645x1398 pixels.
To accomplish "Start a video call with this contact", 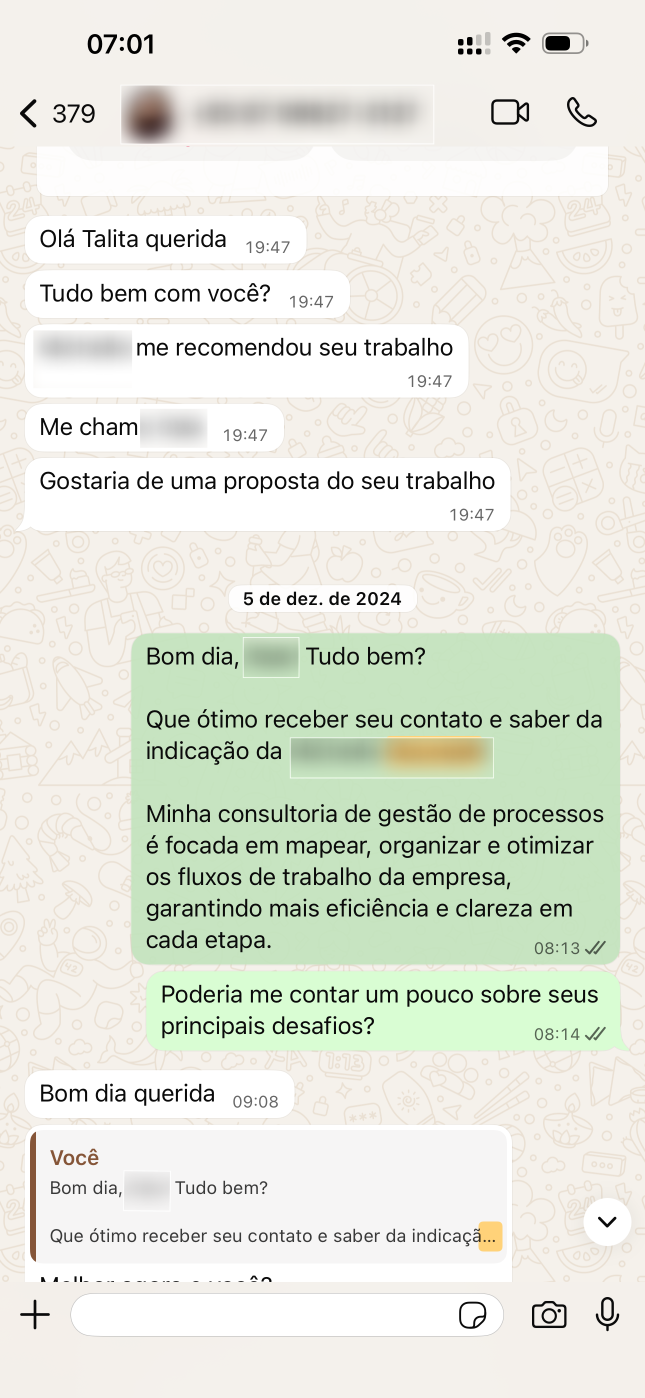I will [x=510, y=113].
